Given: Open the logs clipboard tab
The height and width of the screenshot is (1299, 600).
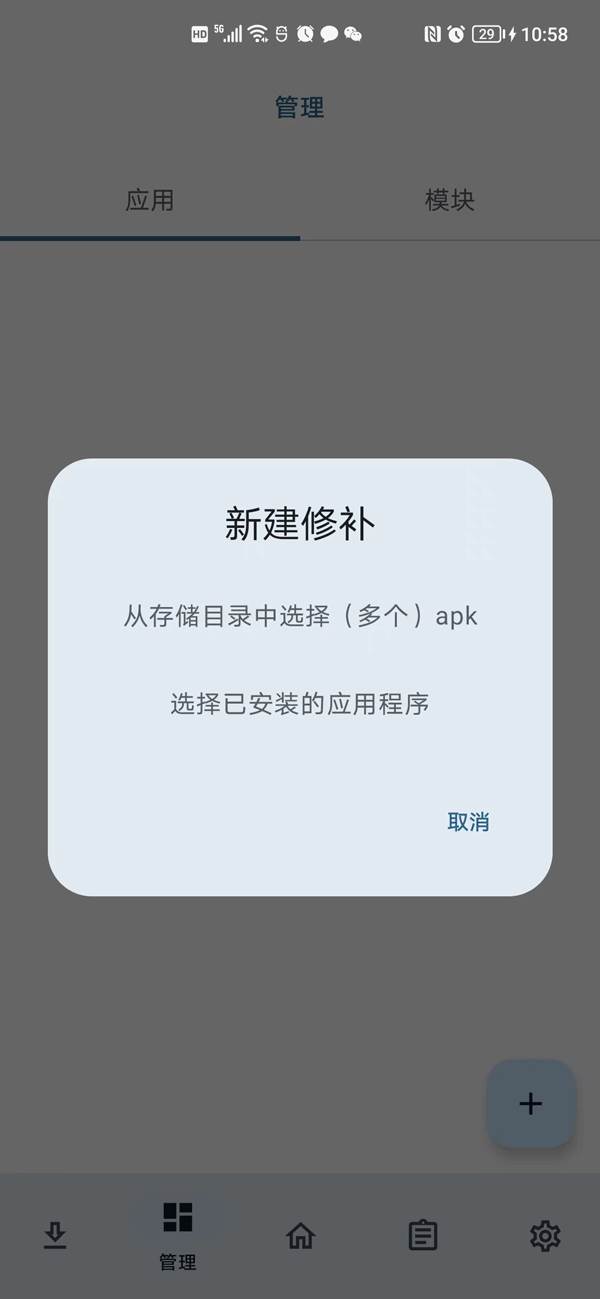Looking at the screenshot, I should click(423, 1237).
